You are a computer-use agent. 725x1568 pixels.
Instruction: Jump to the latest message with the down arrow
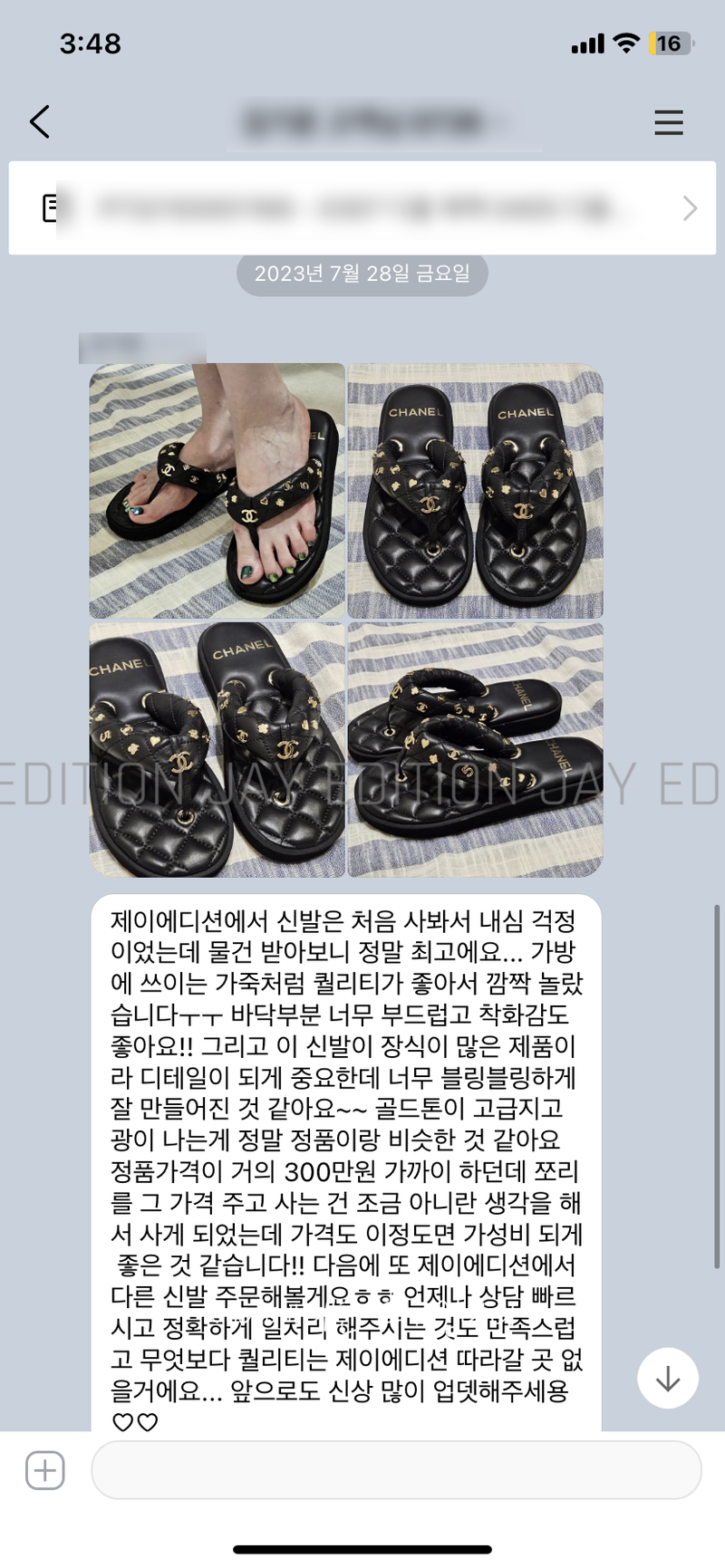pos(667,1378)
